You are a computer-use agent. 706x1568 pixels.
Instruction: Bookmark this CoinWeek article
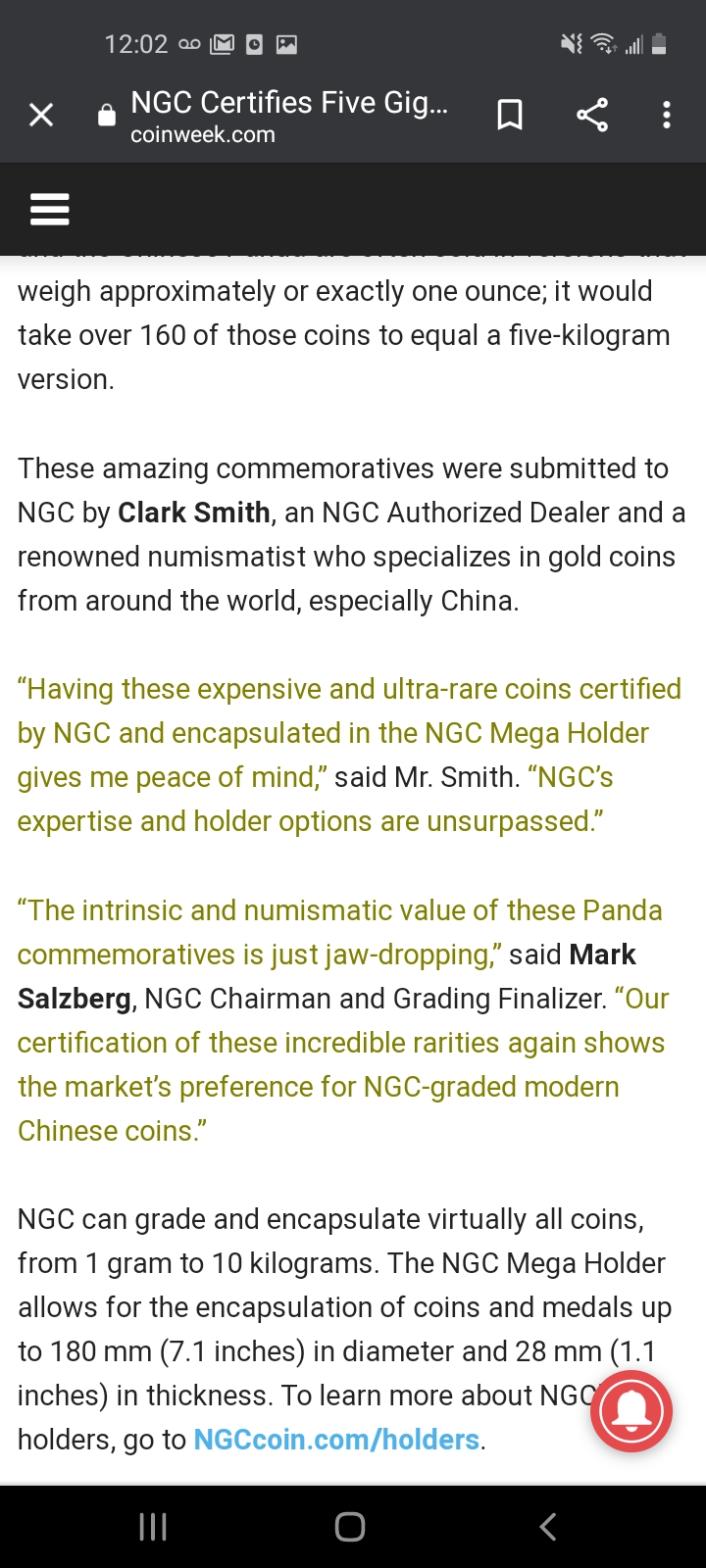click(x=510, y=116)
